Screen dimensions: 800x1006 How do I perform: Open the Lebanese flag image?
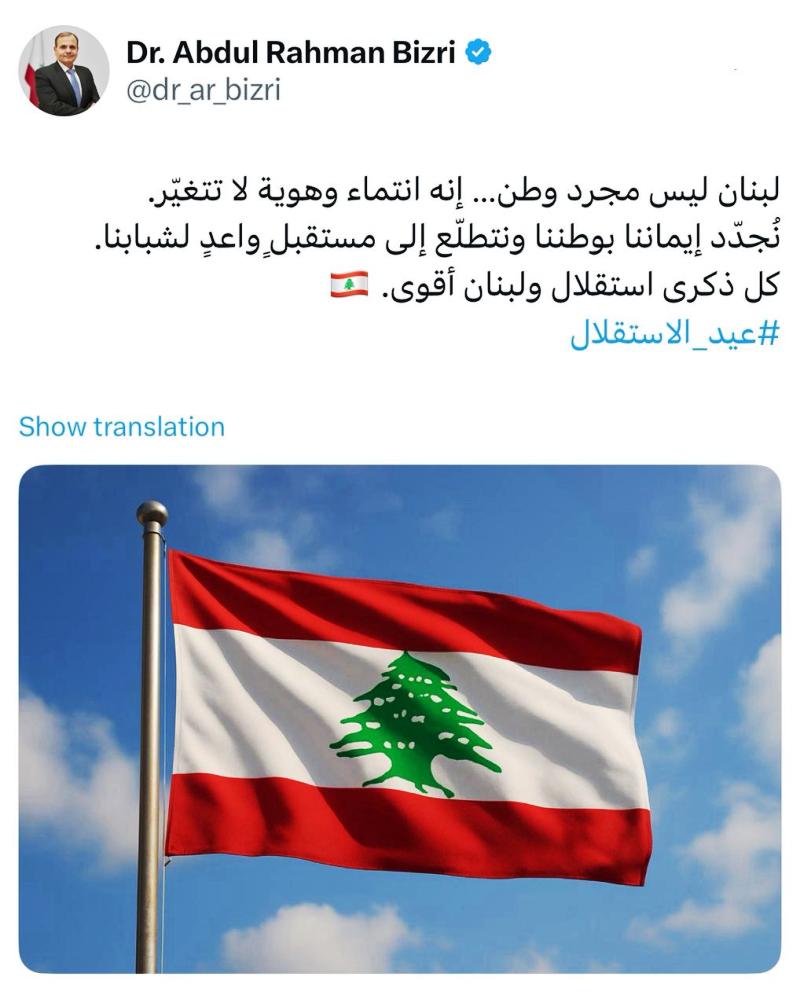(400, 718)
